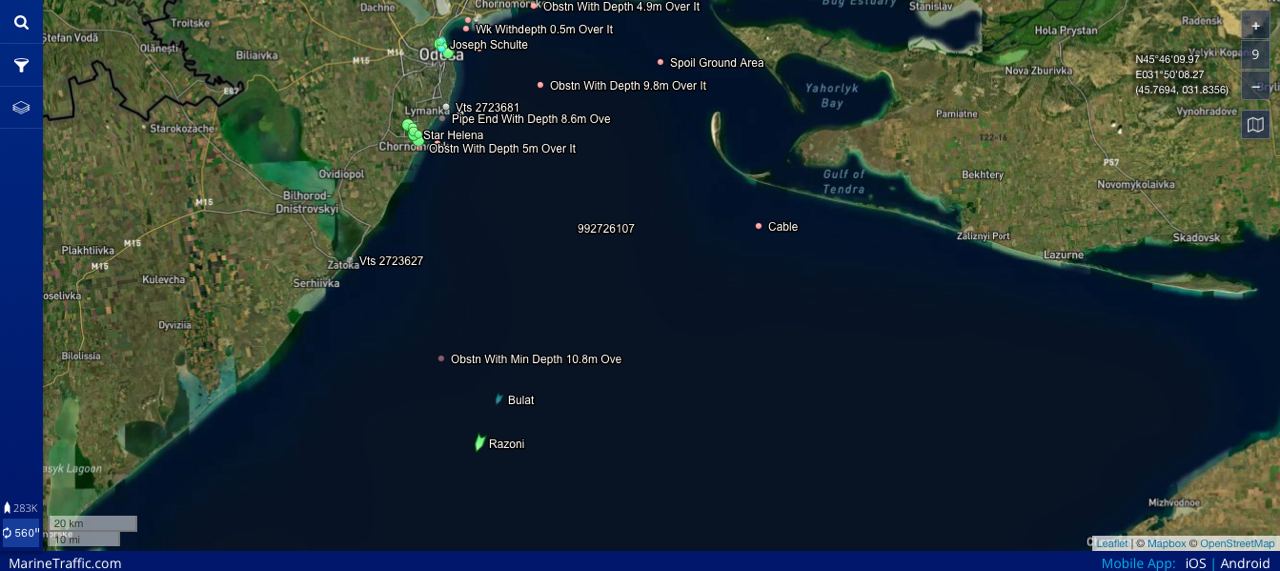Open the map filter funnel
Image resolution: width=1280 pixels, height=571 pixels.
pyautogui.click(x=21, y=65)
